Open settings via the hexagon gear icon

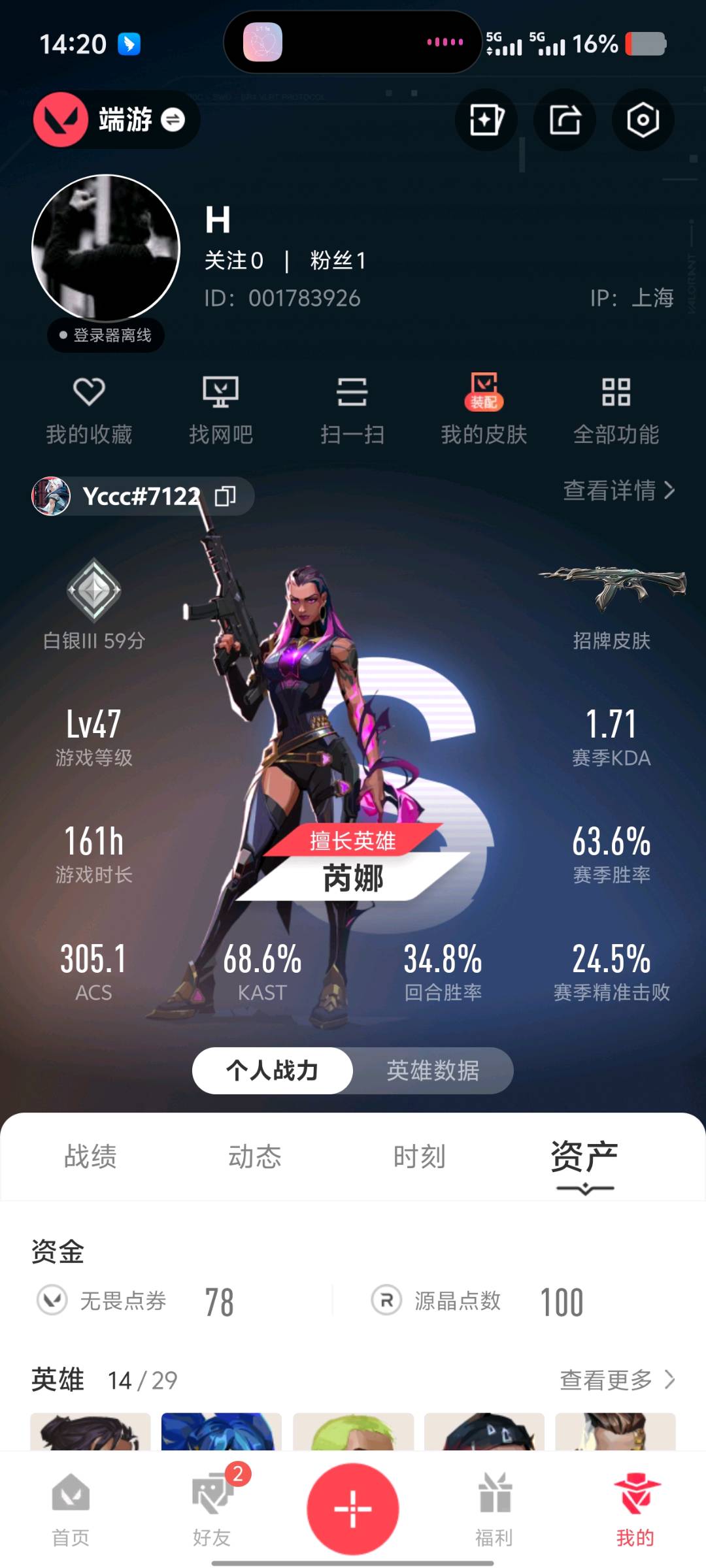click(x=643, y=120)
